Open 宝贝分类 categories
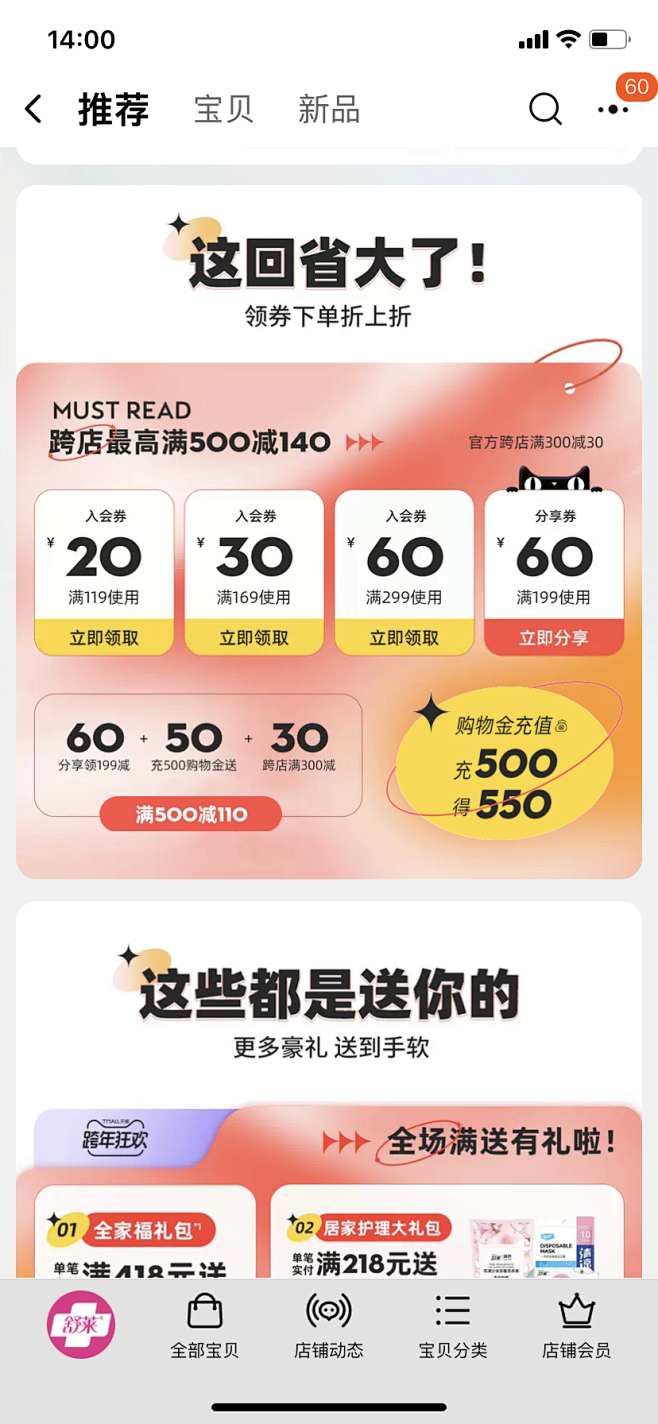This screenshot has width=658, height=1424. point(453,1326)
